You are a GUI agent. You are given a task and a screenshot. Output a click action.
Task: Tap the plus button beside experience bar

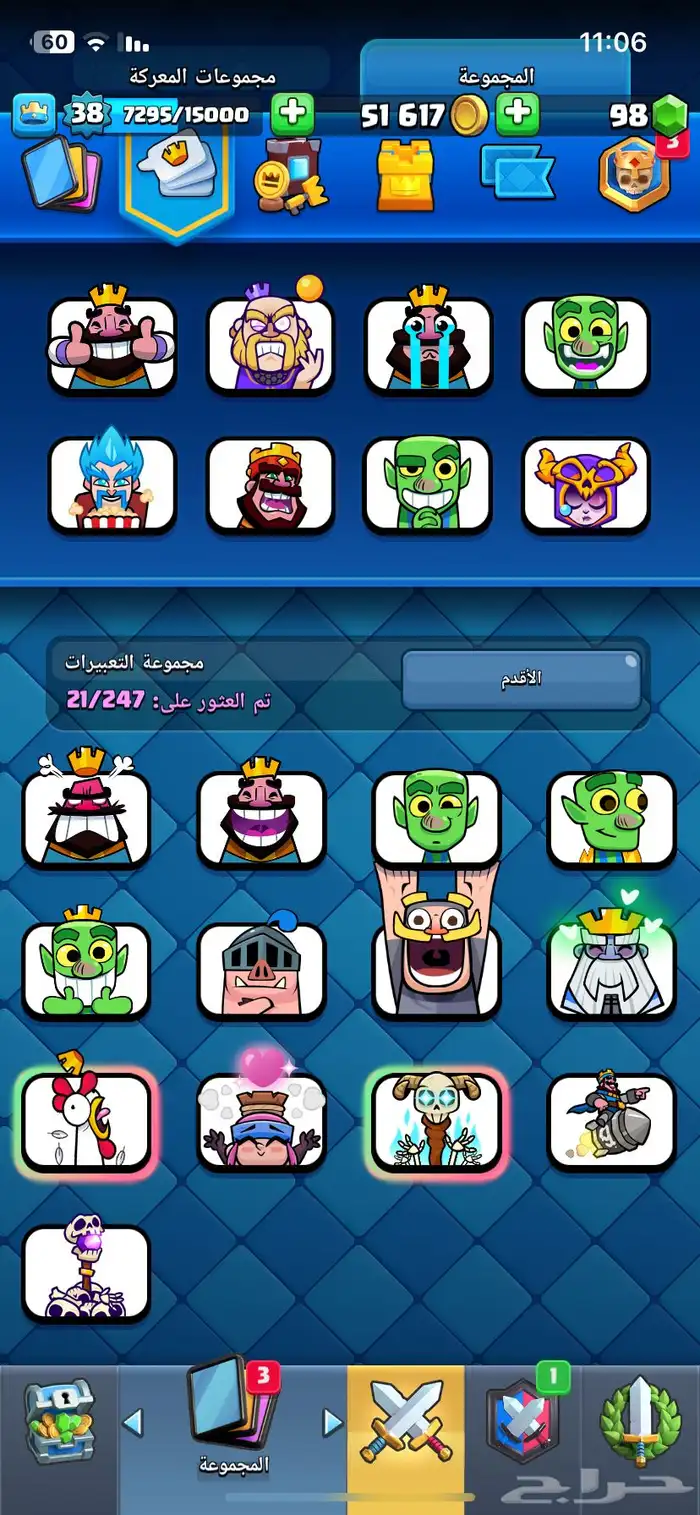point(292,114)
